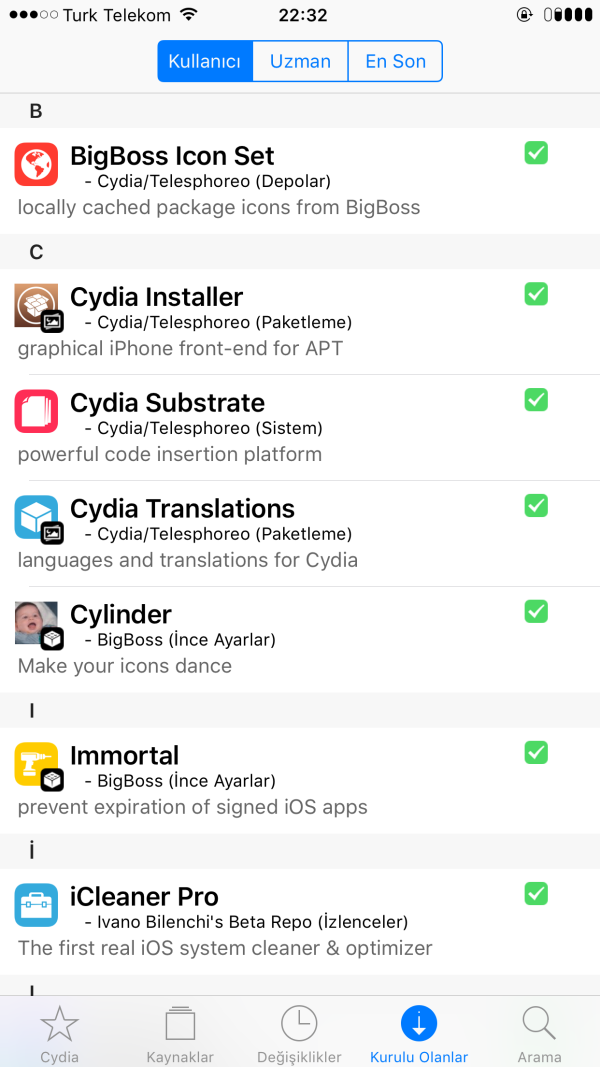
Task: Open the Arama search tab
Action: pyautogui.click(x=539, y=1033)
